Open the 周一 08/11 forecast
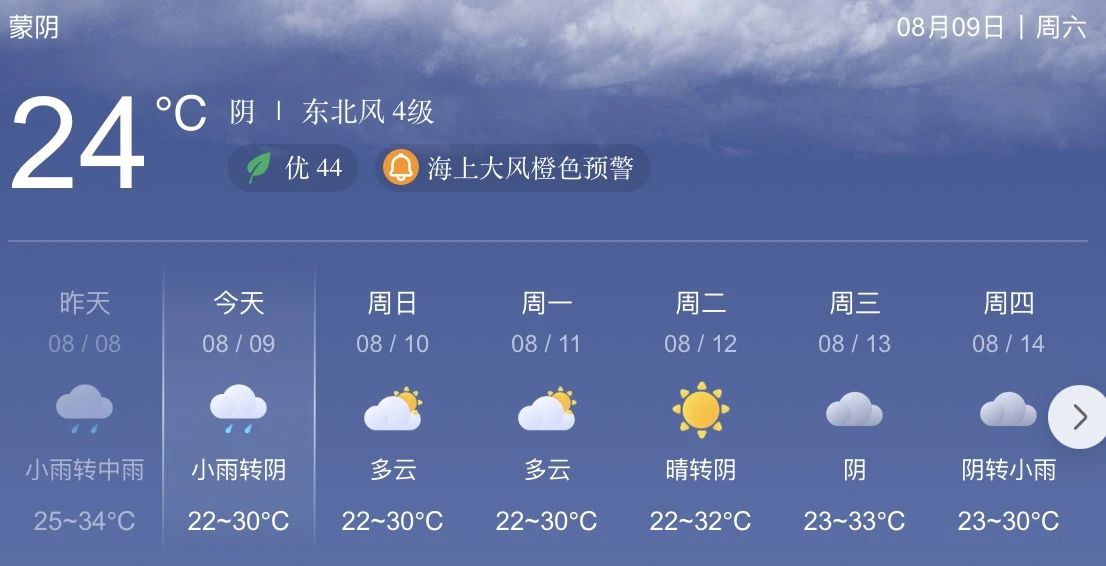The width and height of the screenshot is (1106, 566). tap(546, 410)
